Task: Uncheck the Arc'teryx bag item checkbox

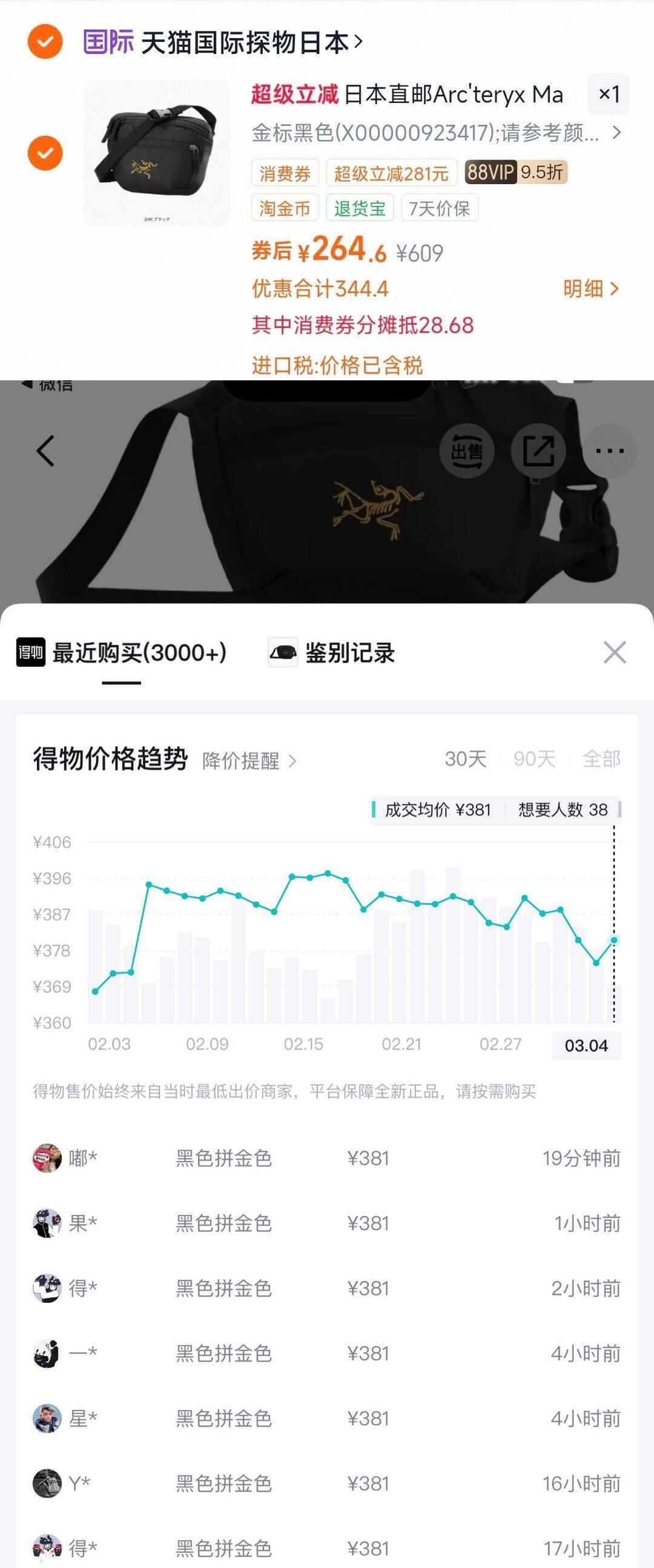Action: click(x=45, y=153)
